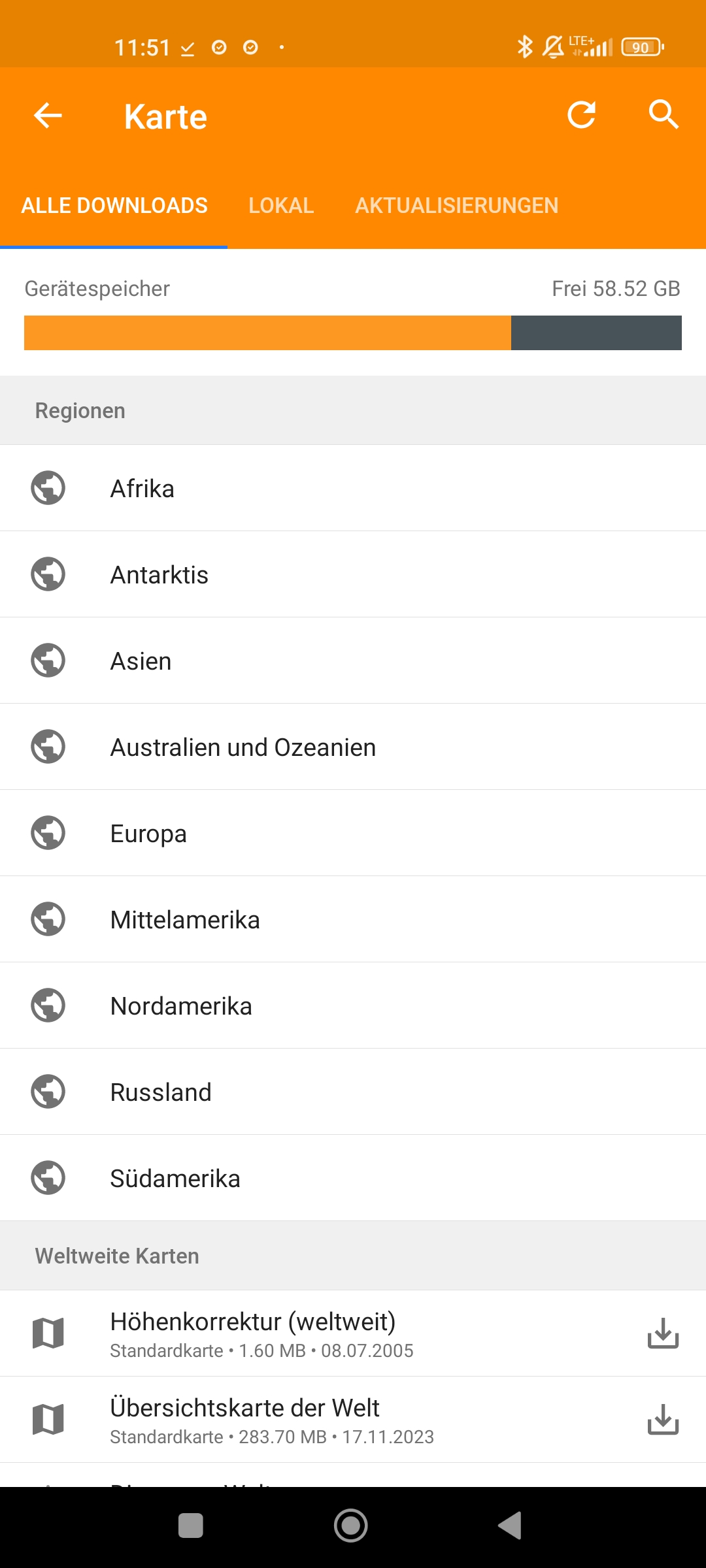Open the Antarktis region
The image size is (706, 1568).
tap(353, 574)
